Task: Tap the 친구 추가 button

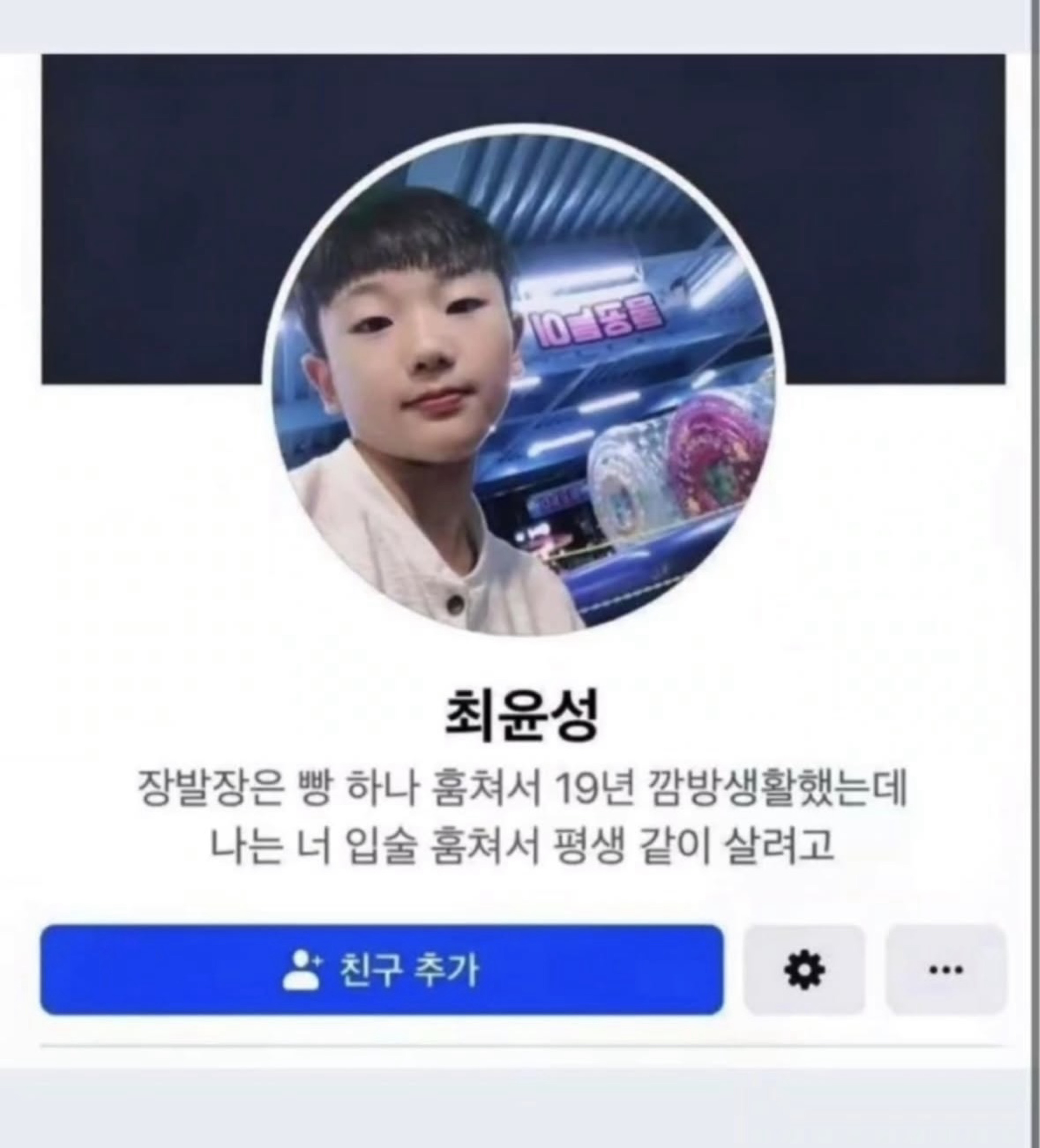Action: pyautogui.click(x=382, y=970)
